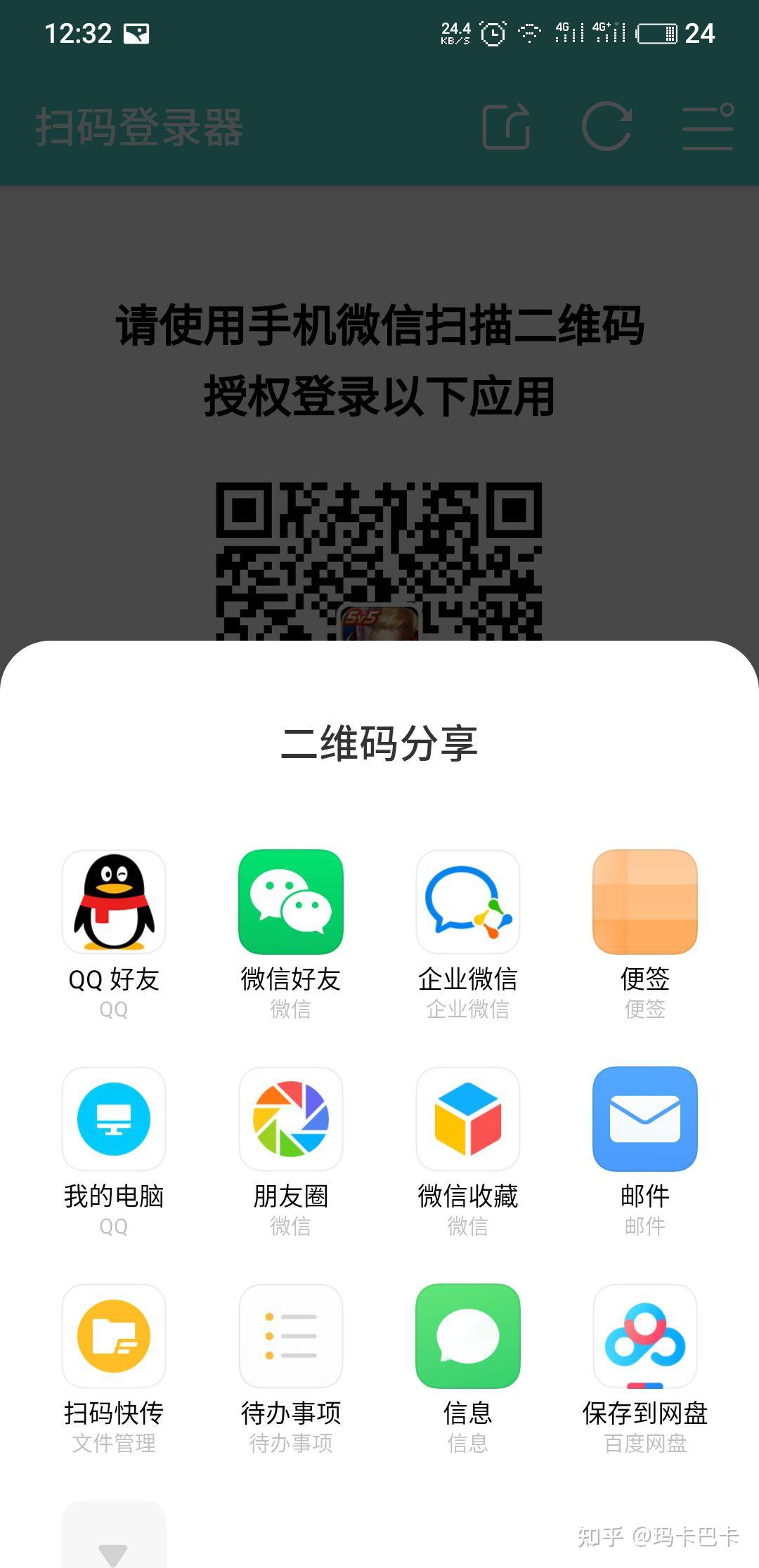
Task: Share QR code through 邮件
Action: click(645, 1119)
